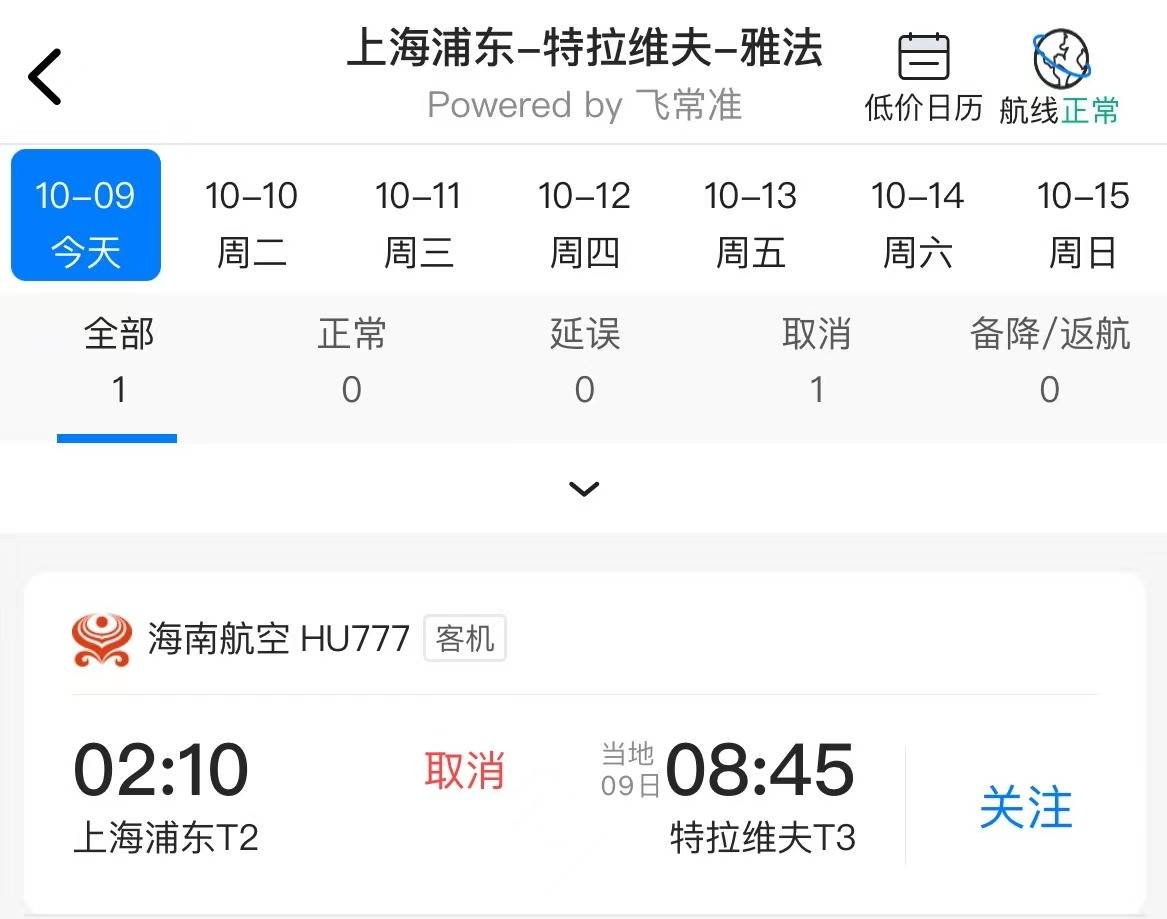Open the 低价日历 low-price calendar

[923, 77]
